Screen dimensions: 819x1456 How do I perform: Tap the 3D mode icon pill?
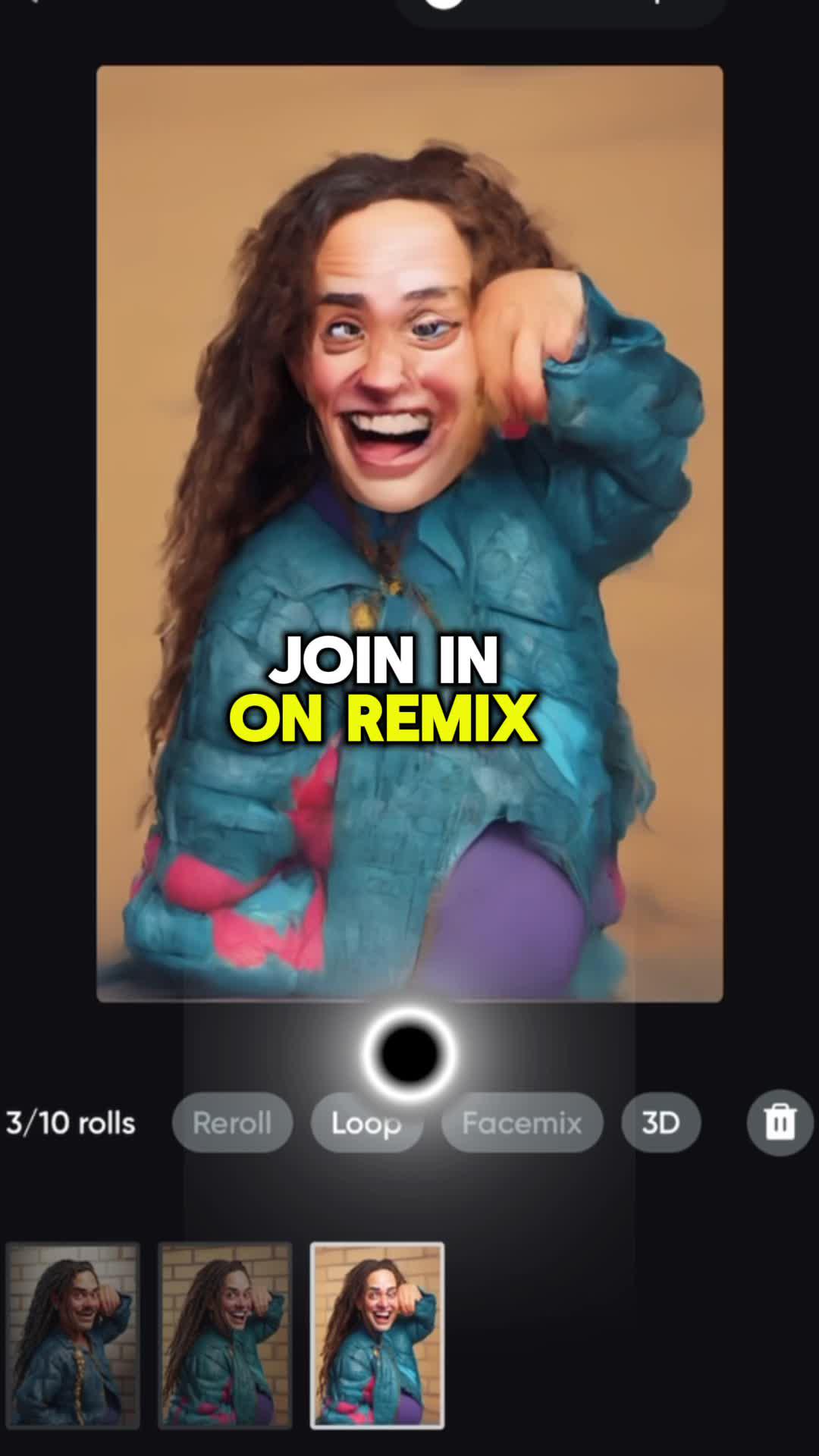tap(660, 1123)
